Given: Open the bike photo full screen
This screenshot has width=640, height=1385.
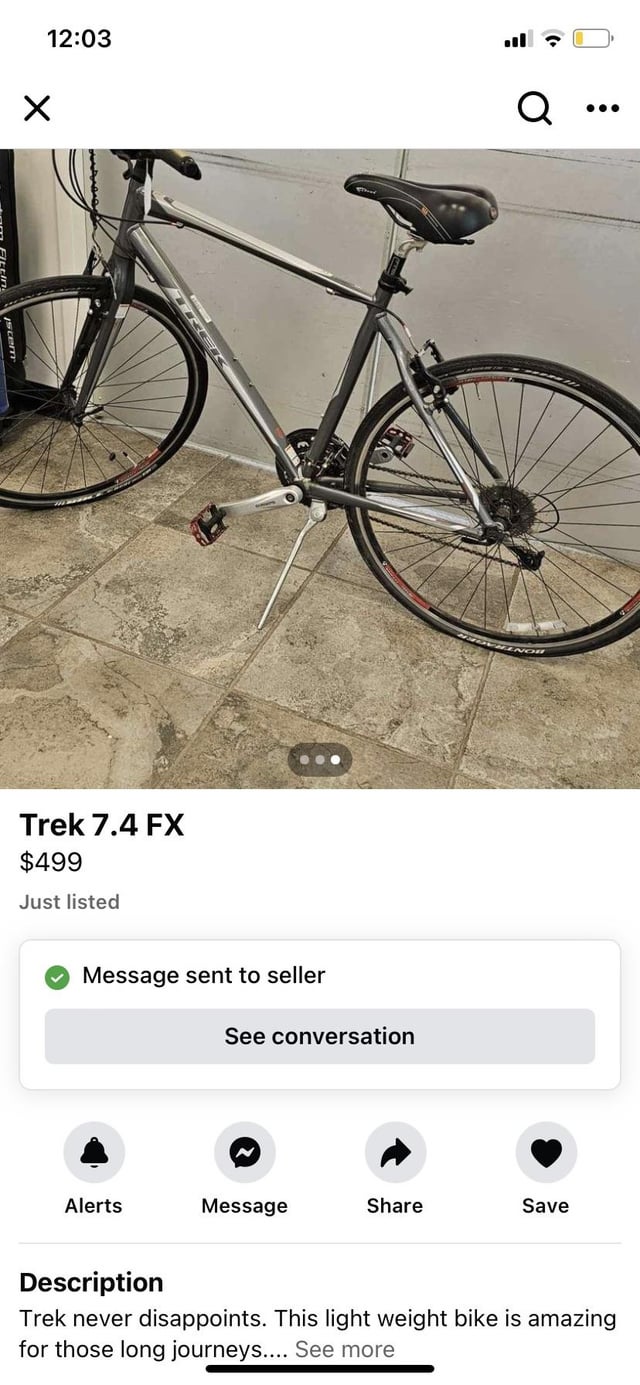Looking at the screenshot, I should pyautogui.click(x=320, y=469).
